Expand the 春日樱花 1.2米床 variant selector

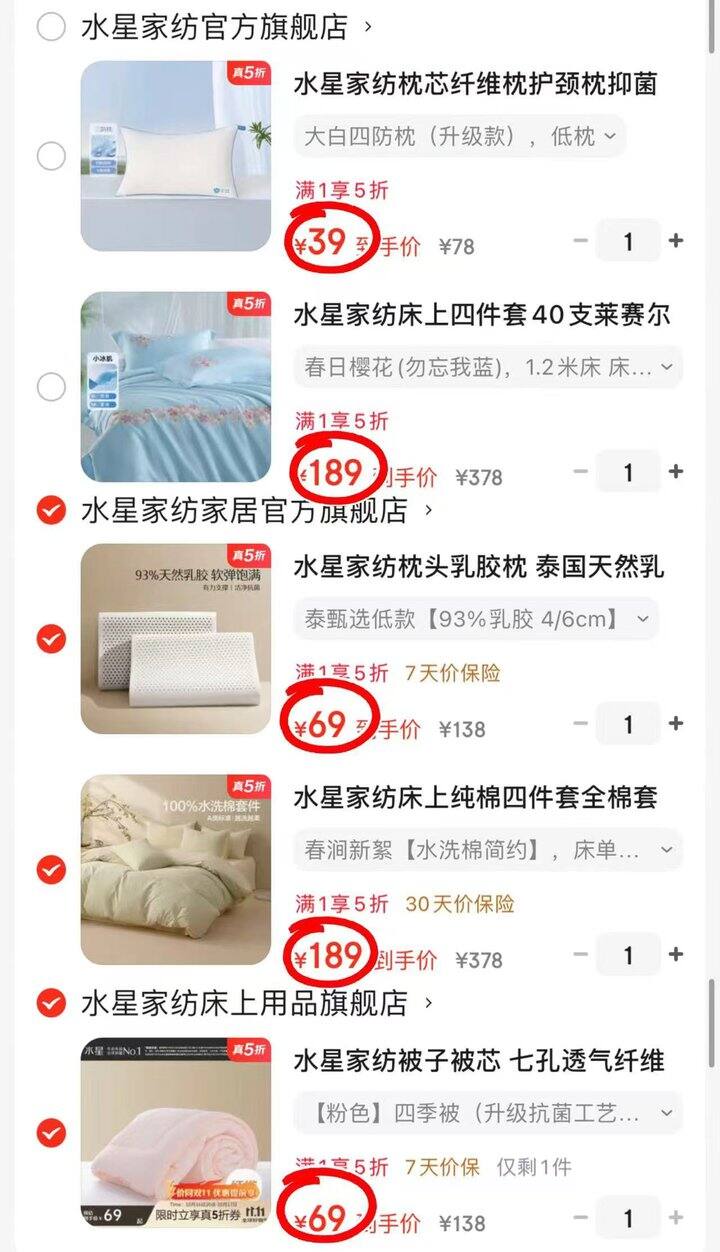tap(480, 365)
